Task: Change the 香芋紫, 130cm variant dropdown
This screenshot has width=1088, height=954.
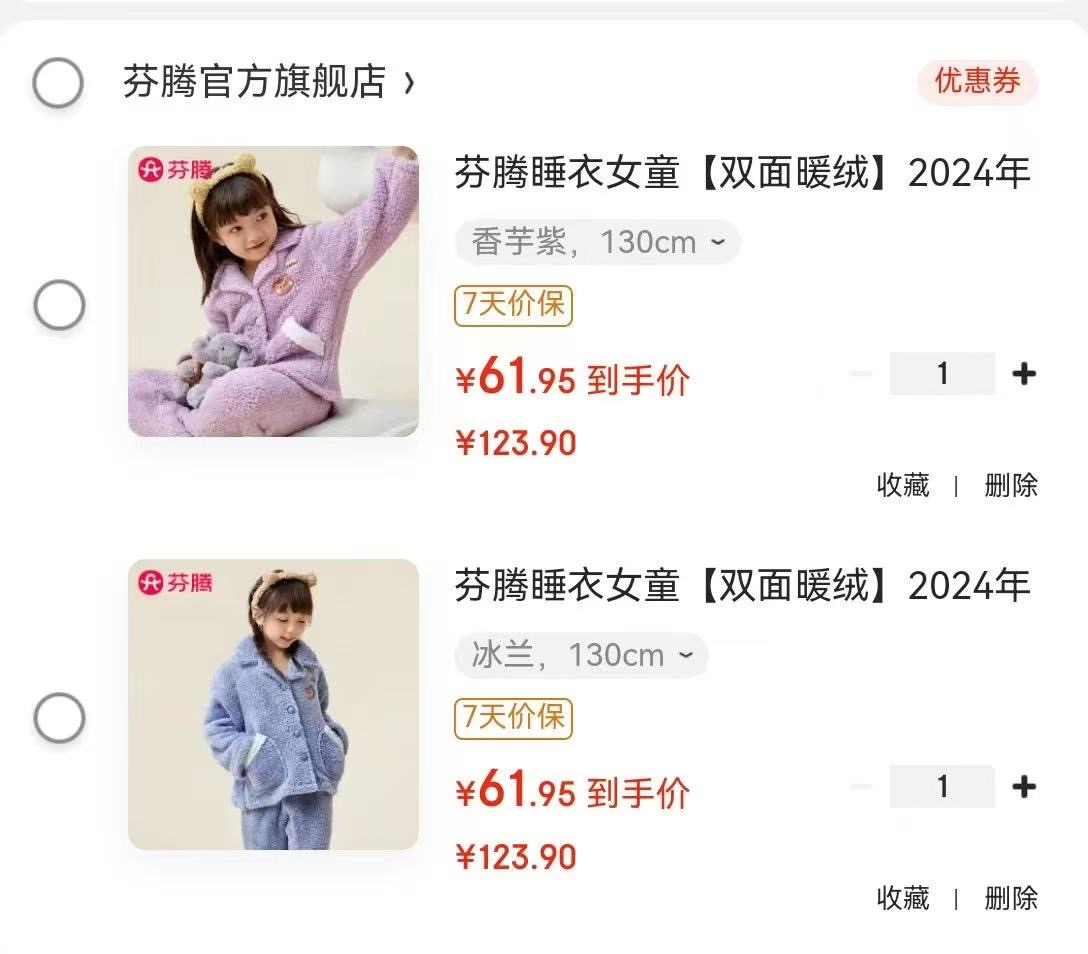Action: tap(597, 242)
